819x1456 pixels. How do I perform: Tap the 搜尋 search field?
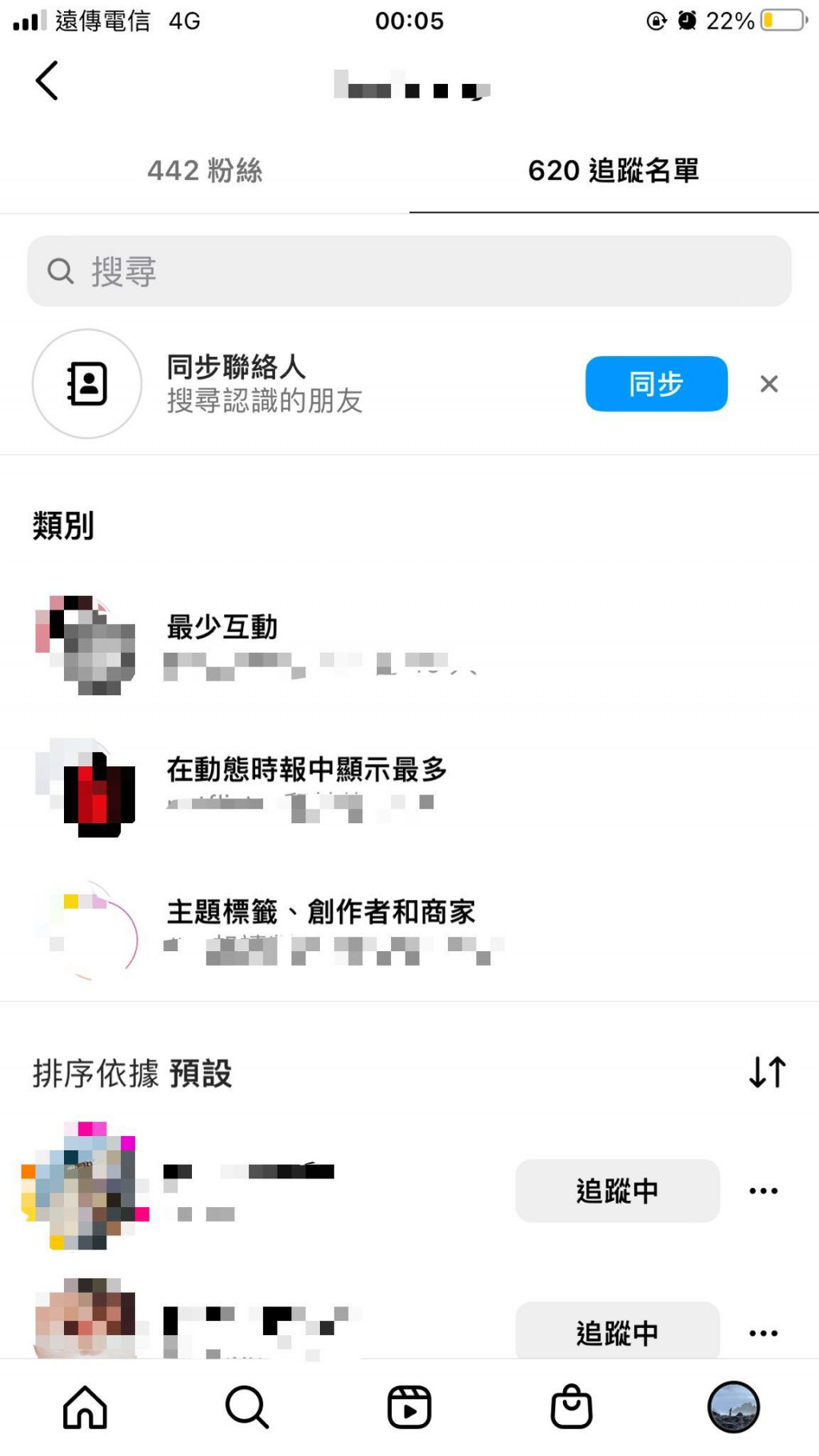point(409,271)
